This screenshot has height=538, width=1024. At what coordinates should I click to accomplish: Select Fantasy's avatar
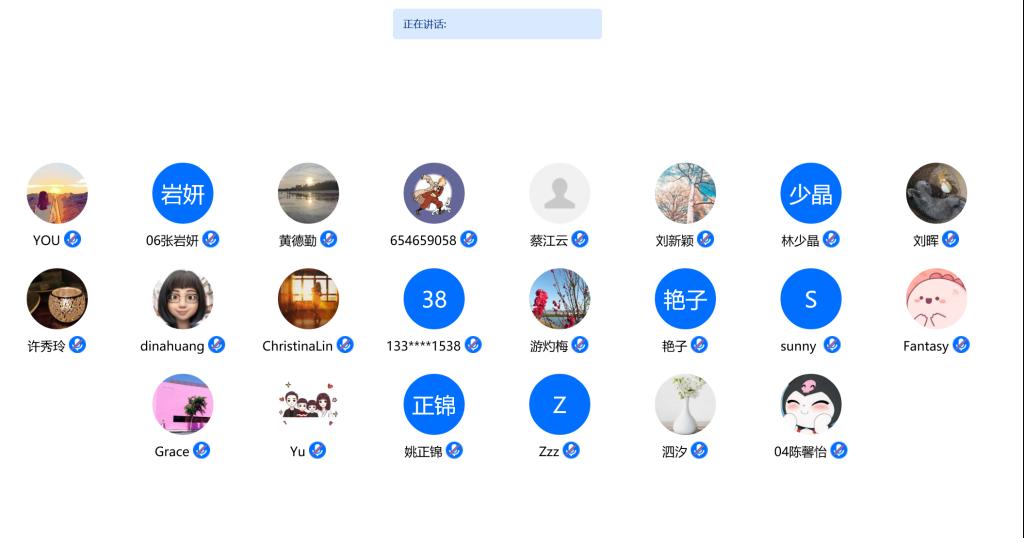[x=936, y=299]
